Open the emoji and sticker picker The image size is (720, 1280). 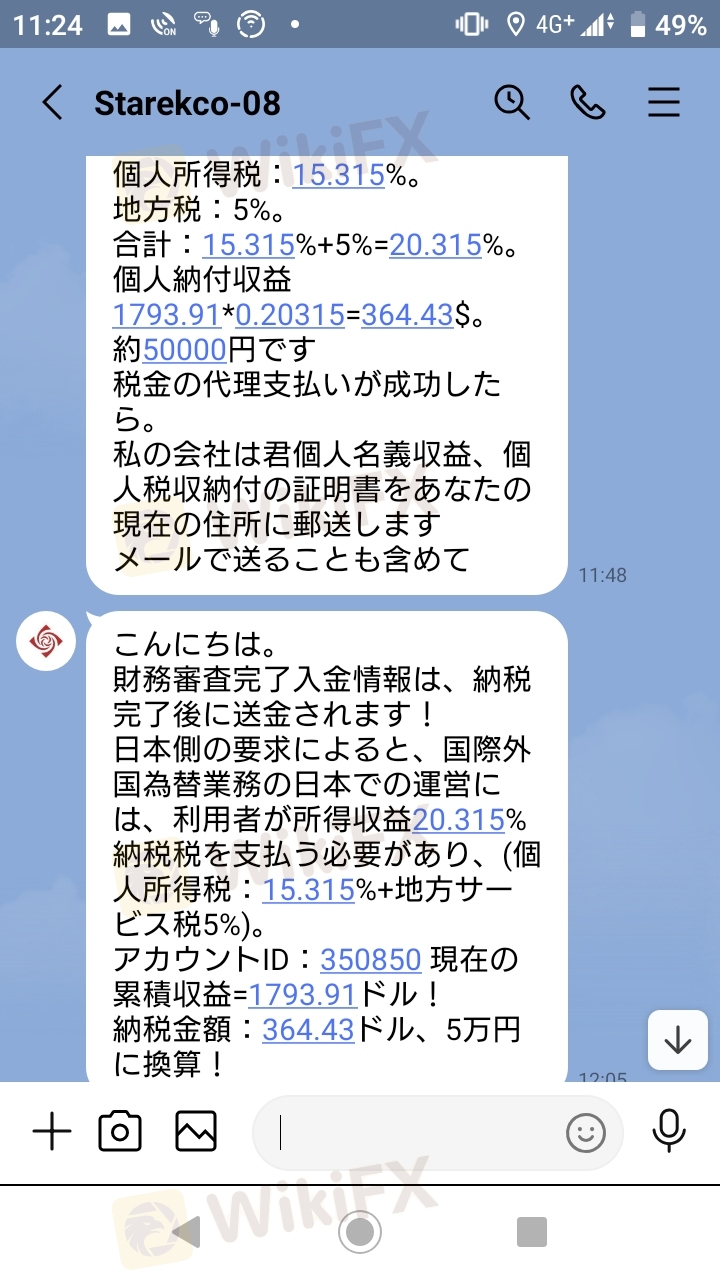tap(586, 1133)
